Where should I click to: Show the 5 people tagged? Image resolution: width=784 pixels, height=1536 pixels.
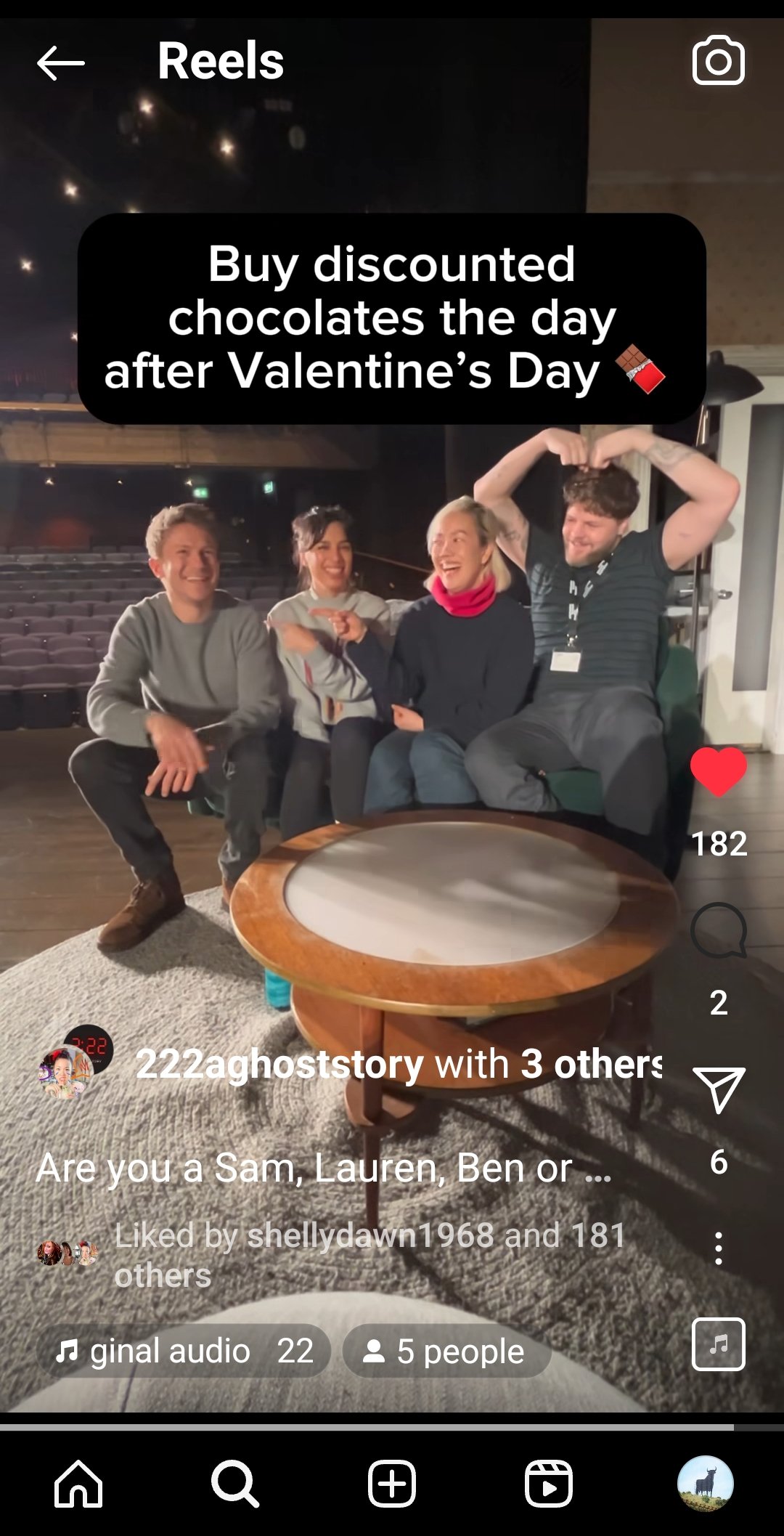[446, 1352]
